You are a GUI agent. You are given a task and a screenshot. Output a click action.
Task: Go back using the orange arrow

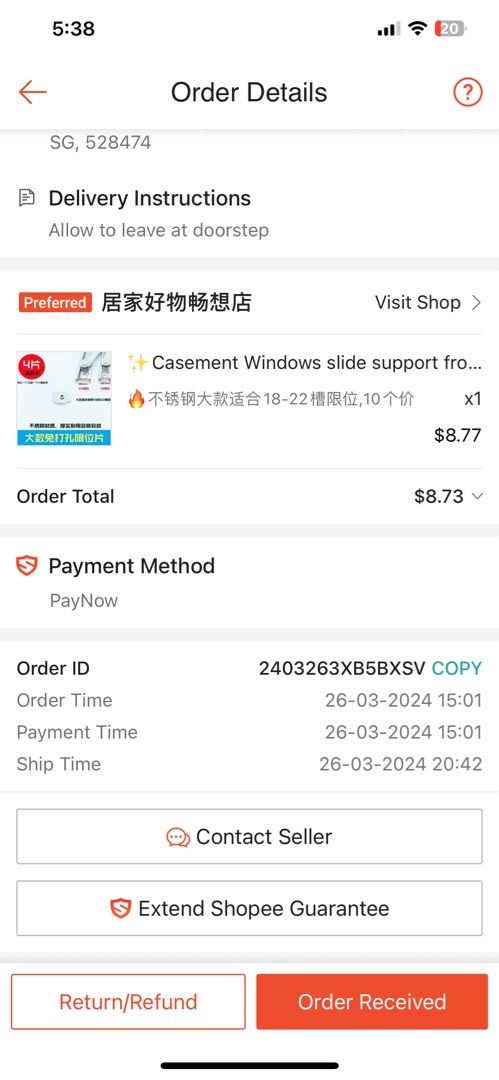pyautogui.click(x=32, y=92)
